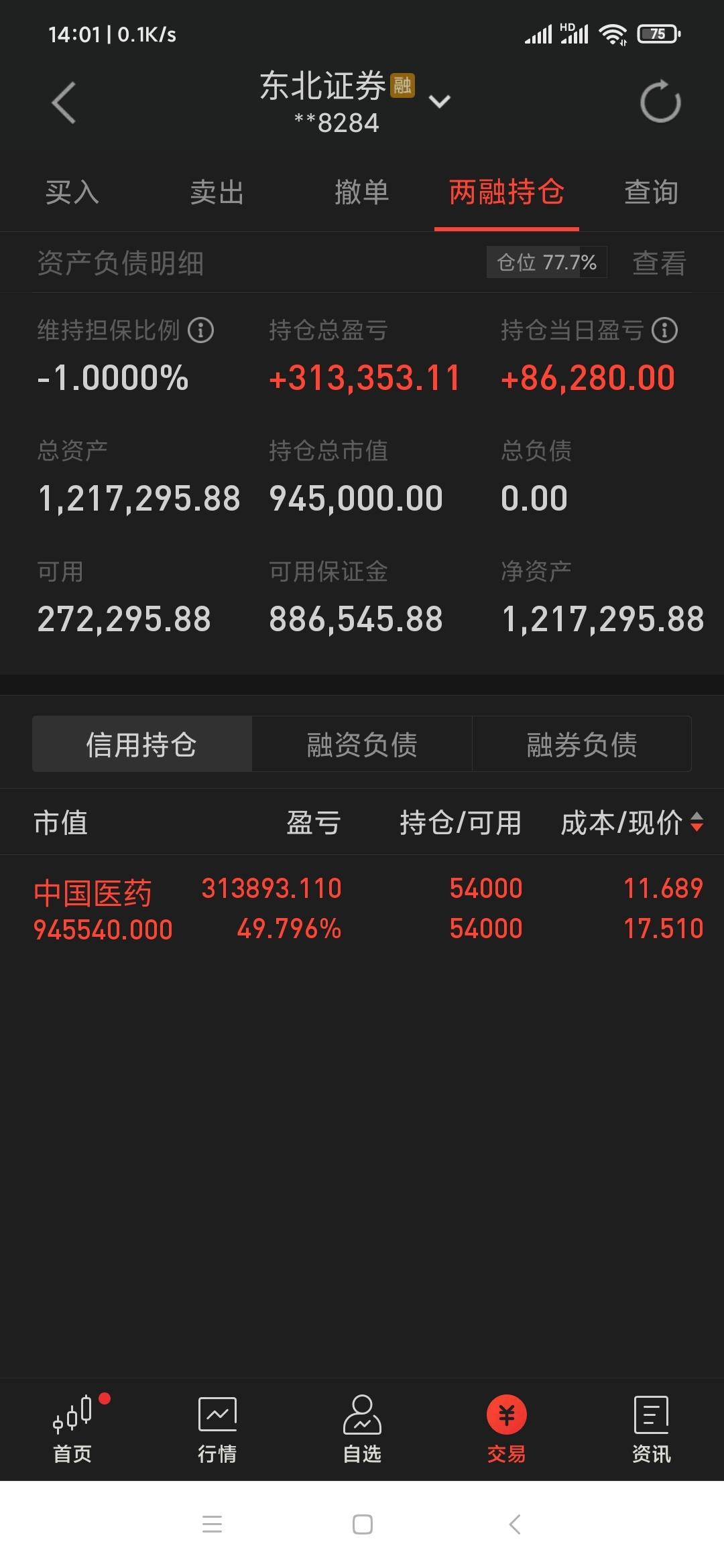Open the 查询 tab
Image resolution: width=724 pixels, height=1568 pixels.
[x=652, y=192]
